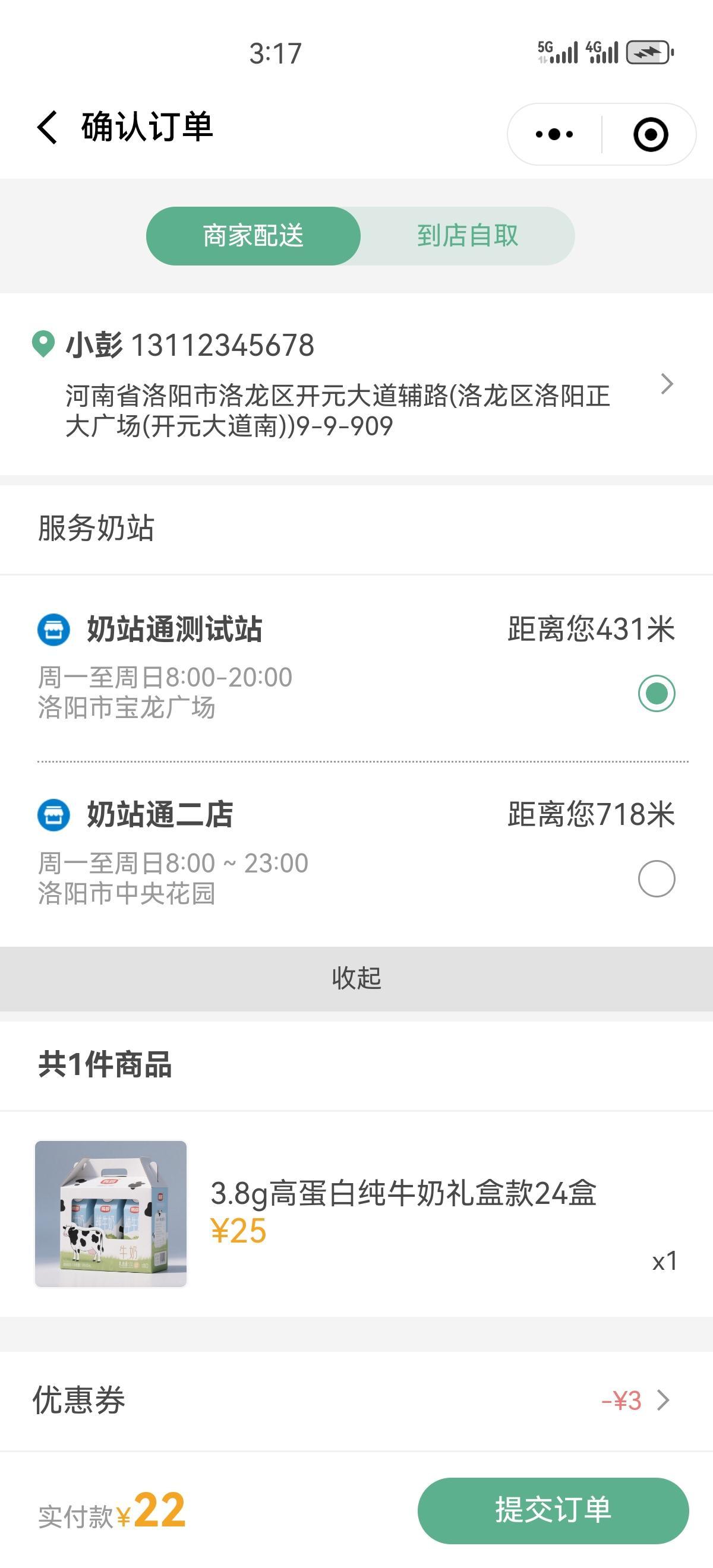713x1568 pixels.
Task: Choose 奶站通二店 radio button
Action: click(x=657, y=879)
